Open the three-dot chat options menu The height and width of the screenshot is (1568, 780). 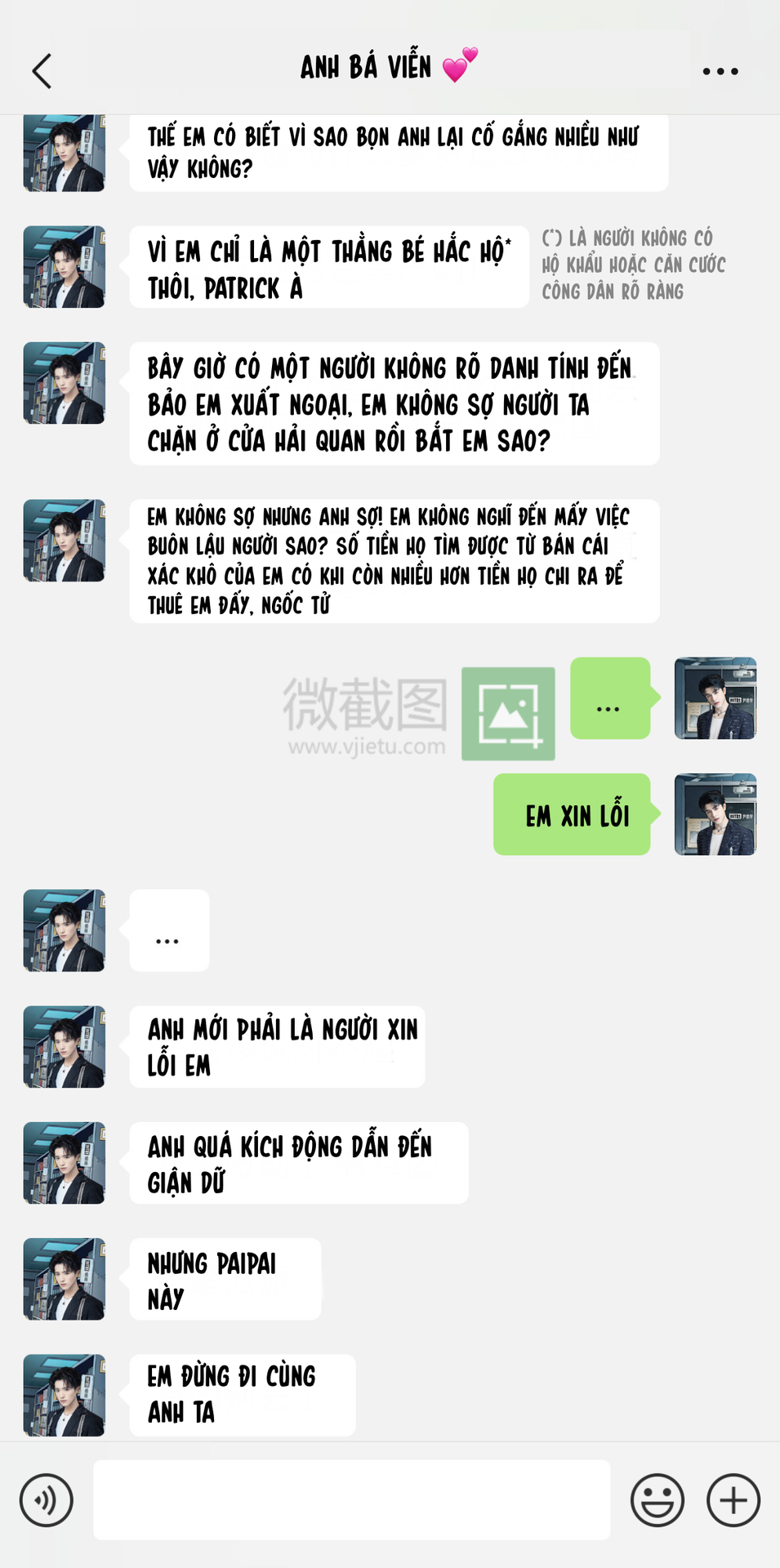(720, 72)
